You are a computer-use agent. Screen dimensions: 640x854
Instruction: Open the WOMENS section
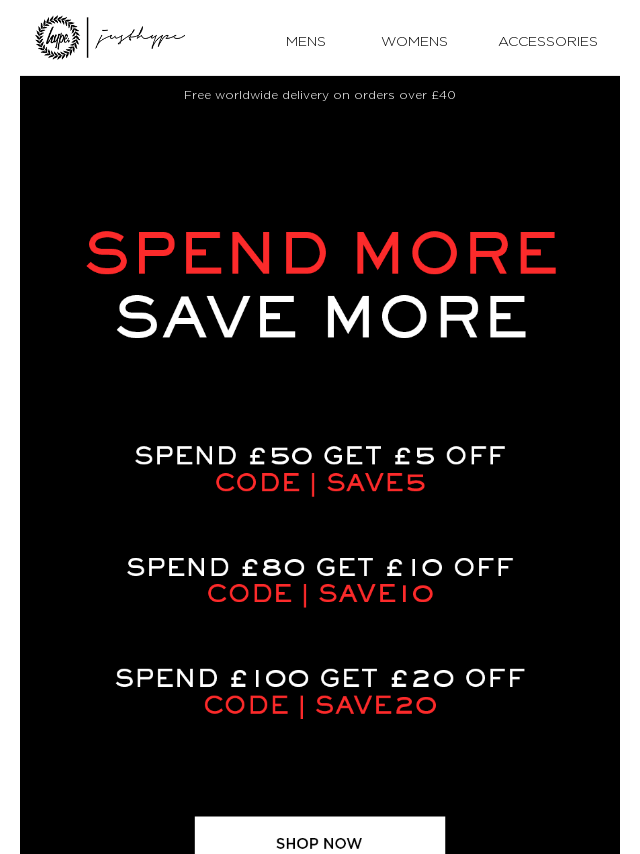[414, 42]
